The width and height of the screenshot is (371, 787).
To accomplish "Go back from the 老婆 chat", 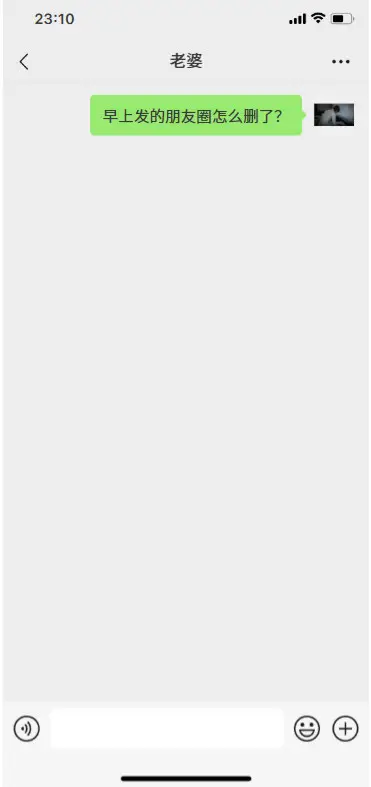I will (24, 62).
